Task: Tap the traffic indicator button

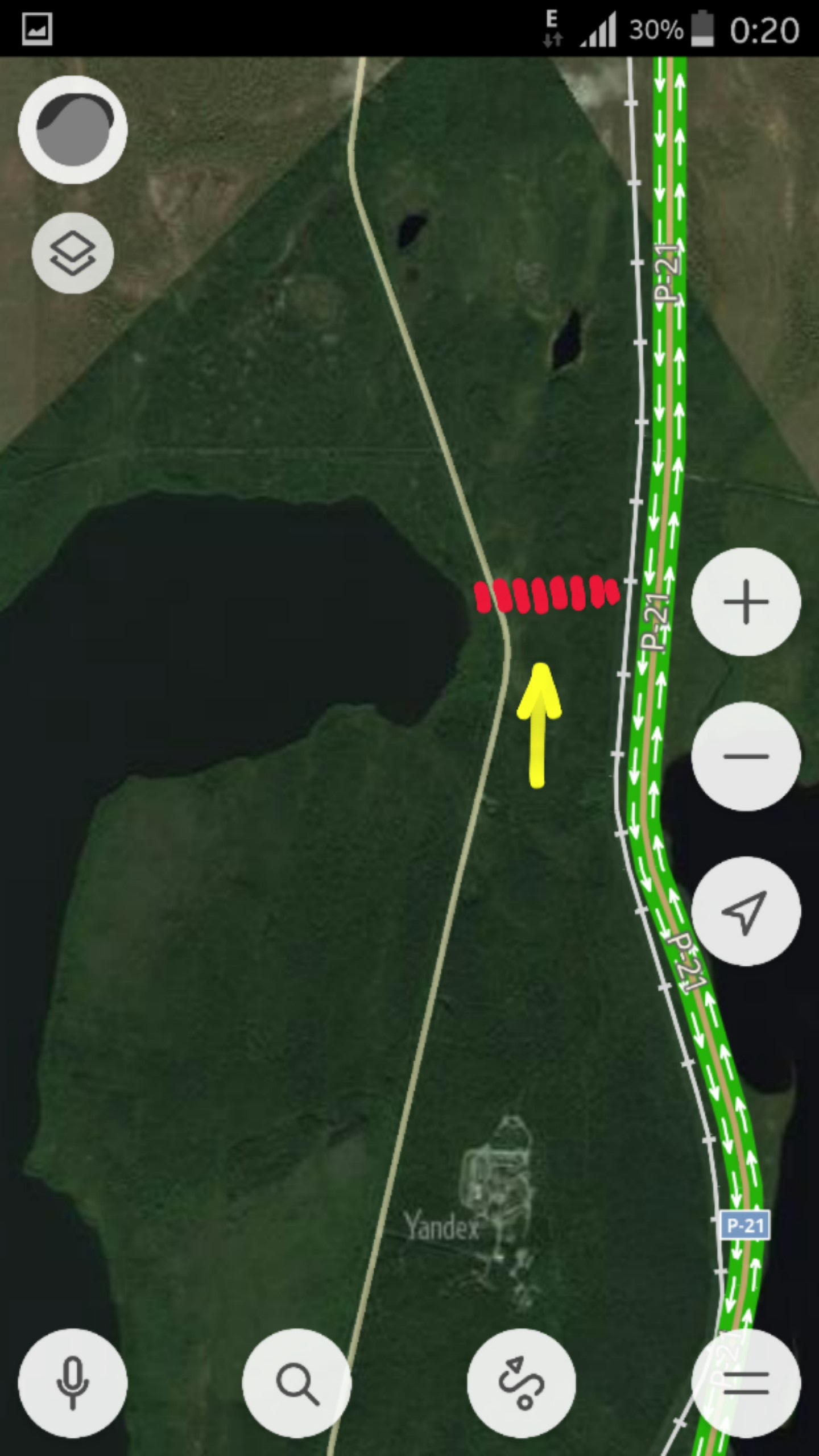Action: [73, 130]
